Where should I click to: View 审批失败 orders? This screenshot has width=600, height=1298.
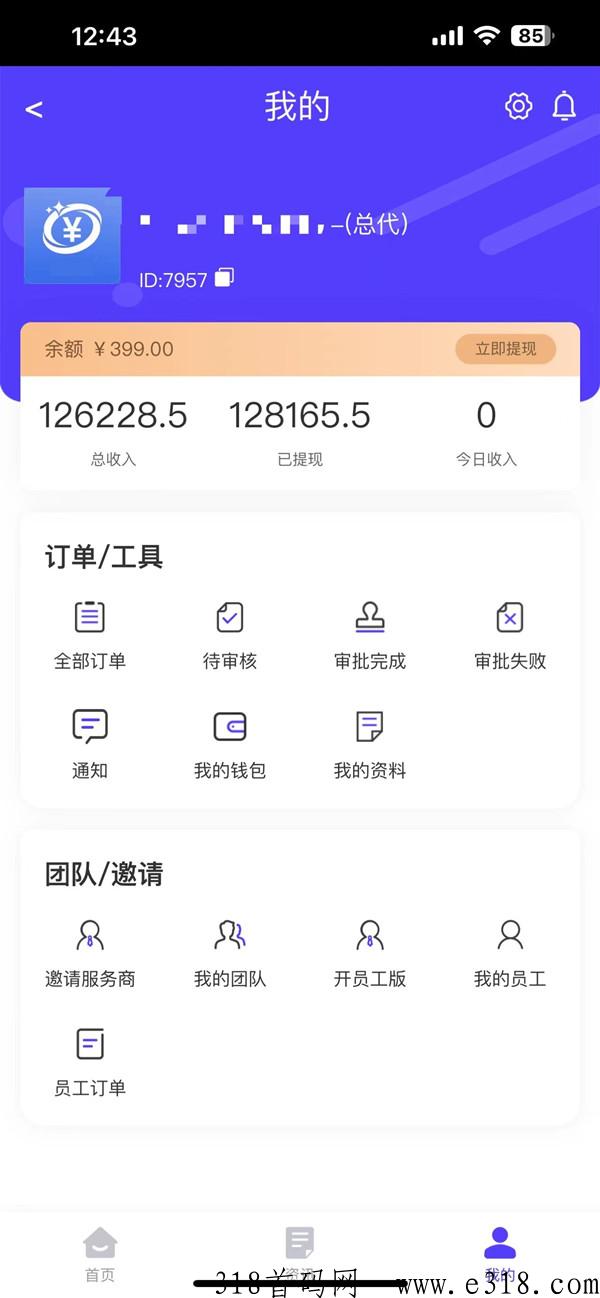(x=510, y=635)
